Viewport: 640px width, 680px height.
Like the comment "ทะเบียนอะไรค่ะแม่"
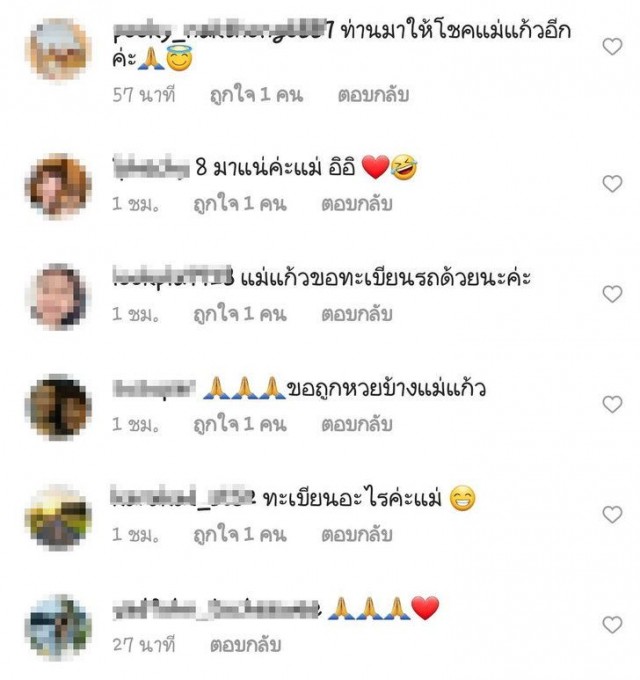tap(613, 514)
